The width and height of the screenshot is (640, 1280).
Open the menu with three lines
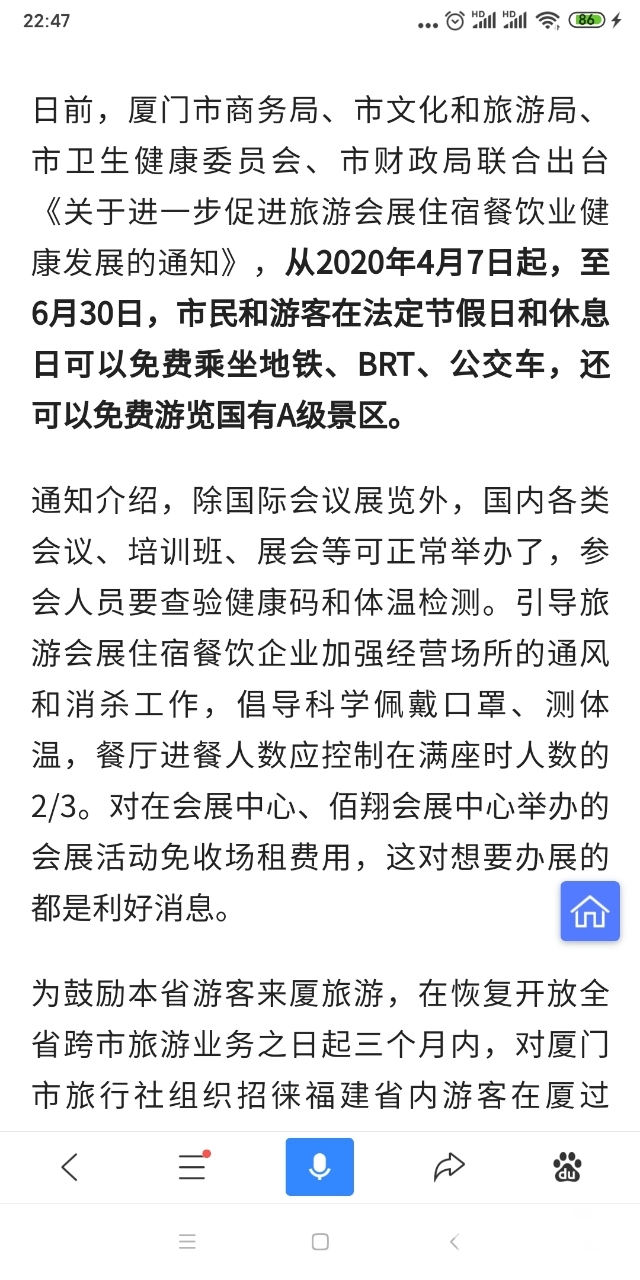click(192, 1166)
